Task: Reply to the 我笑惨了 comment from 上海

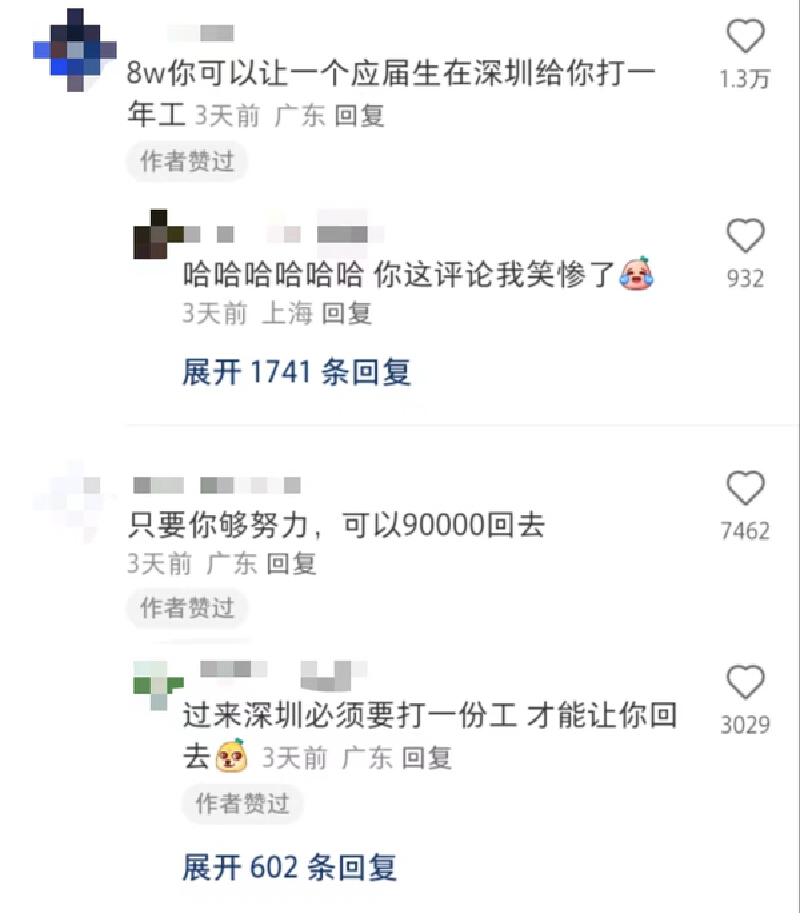Action: point(347,313)
